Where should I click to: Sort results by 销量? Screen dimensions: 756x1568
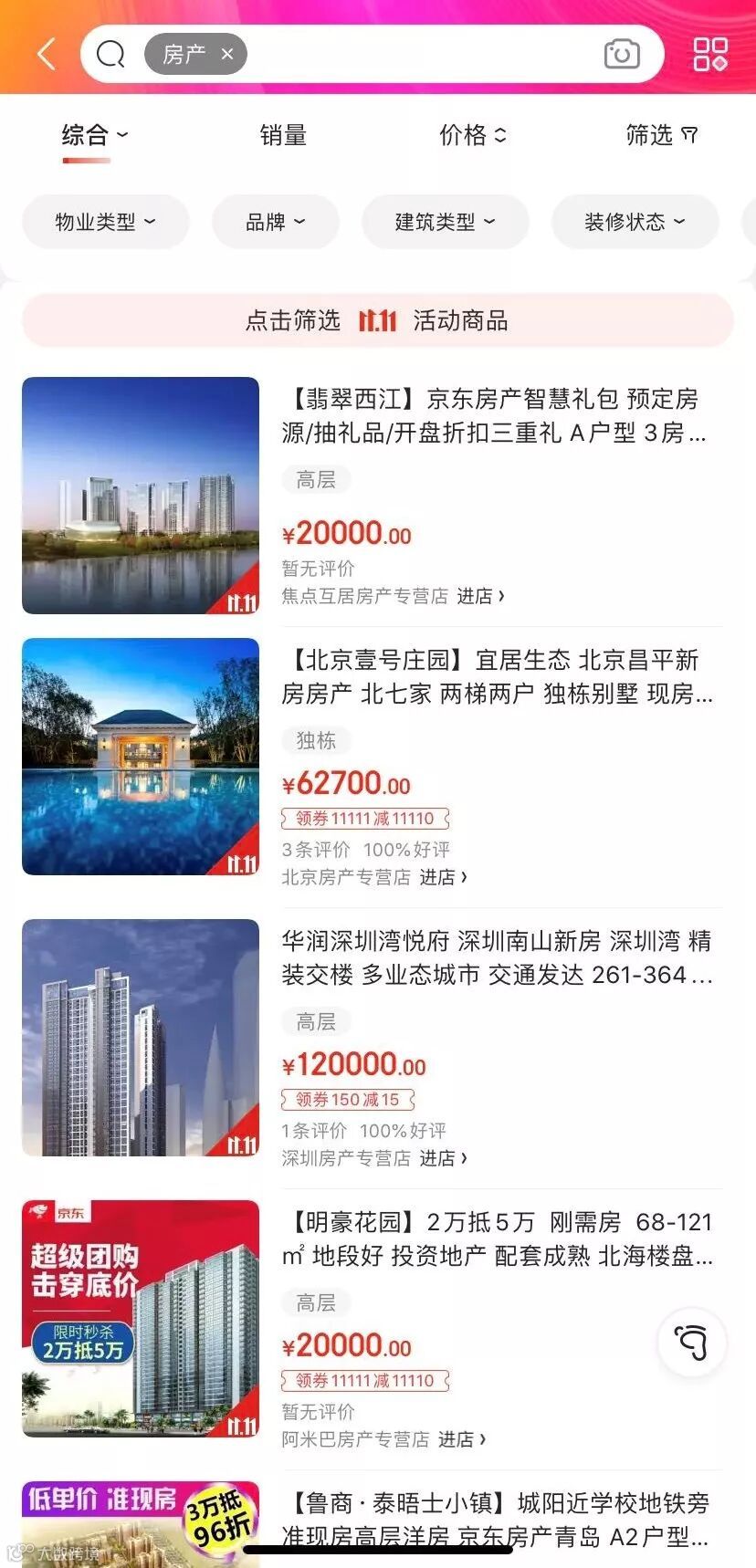[283, 136]
